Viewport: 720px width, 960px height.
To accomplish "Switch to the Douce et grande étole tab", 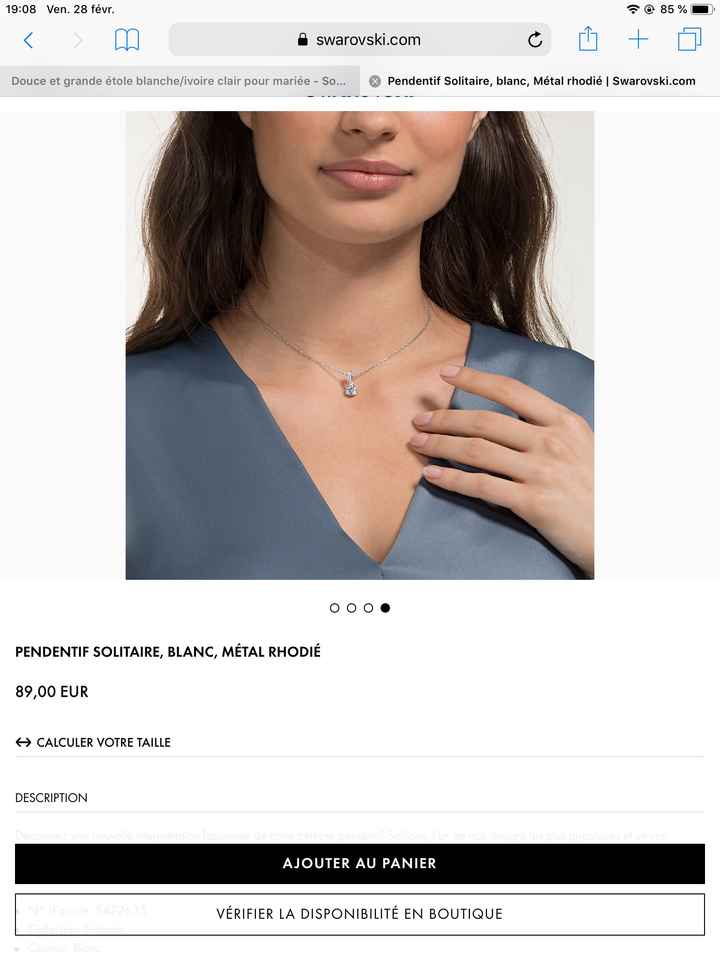I will pos(178,80).
